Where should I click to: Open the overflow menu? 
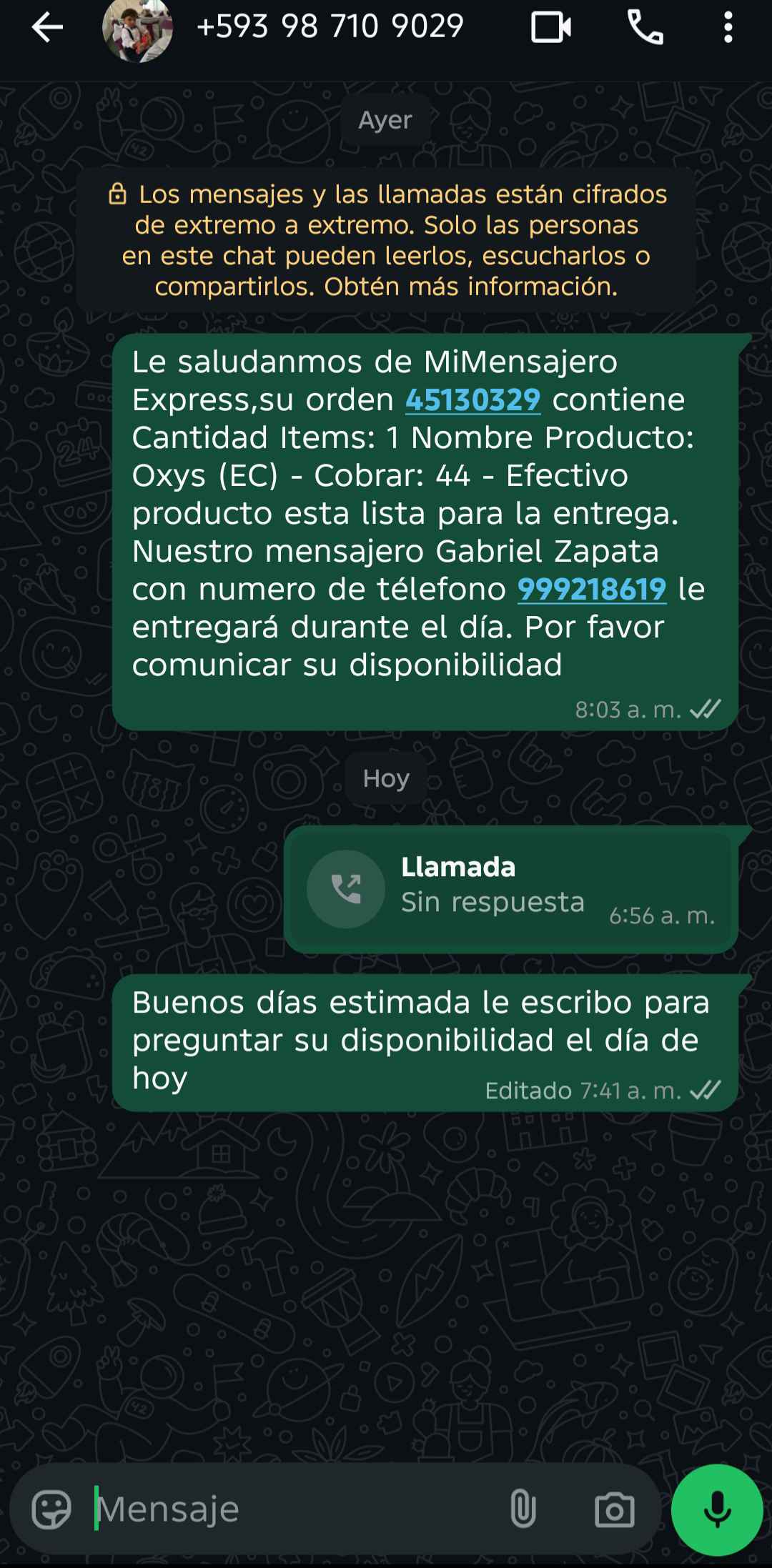pos(728,29)
